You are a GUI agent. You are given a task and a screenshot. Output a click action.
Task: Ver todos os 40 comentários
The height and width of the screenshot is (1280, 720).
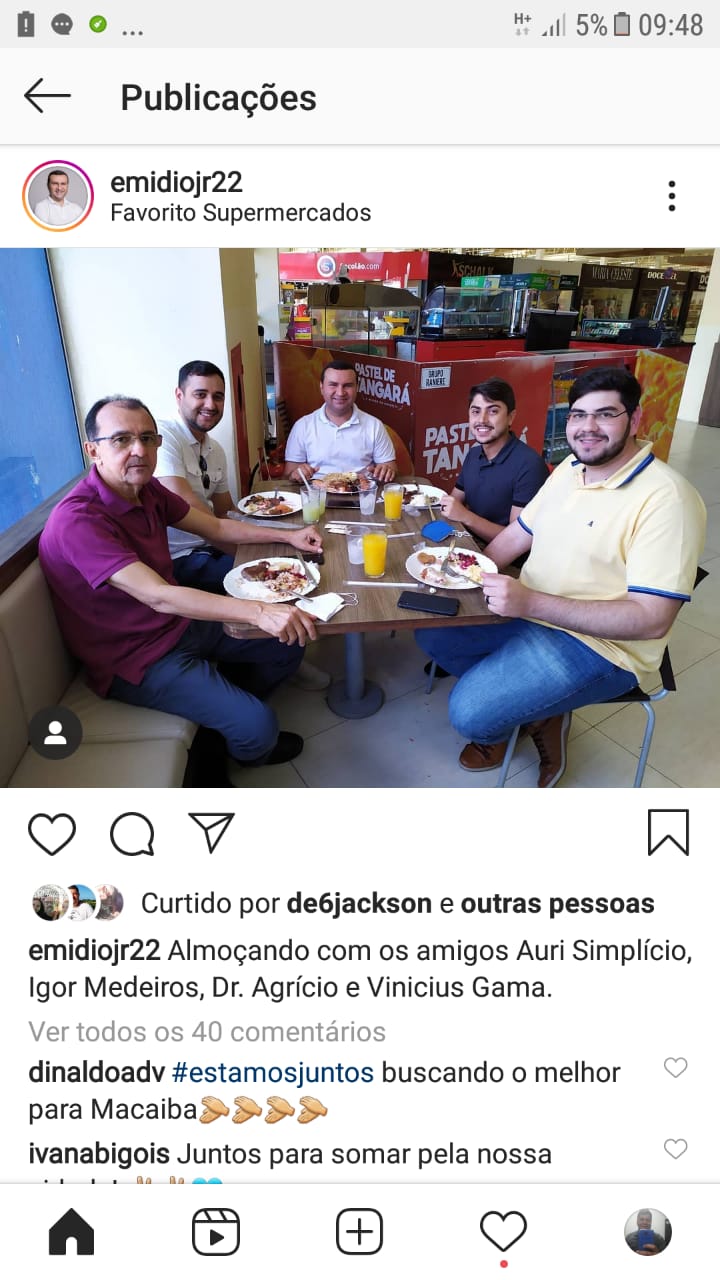(x=207, y=1031)
